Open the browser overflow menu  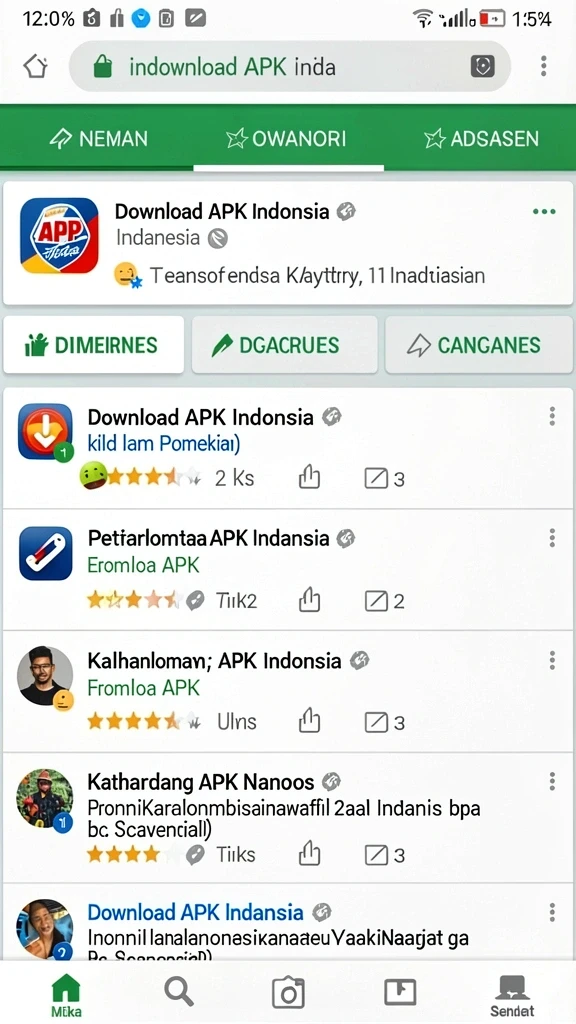543,66
